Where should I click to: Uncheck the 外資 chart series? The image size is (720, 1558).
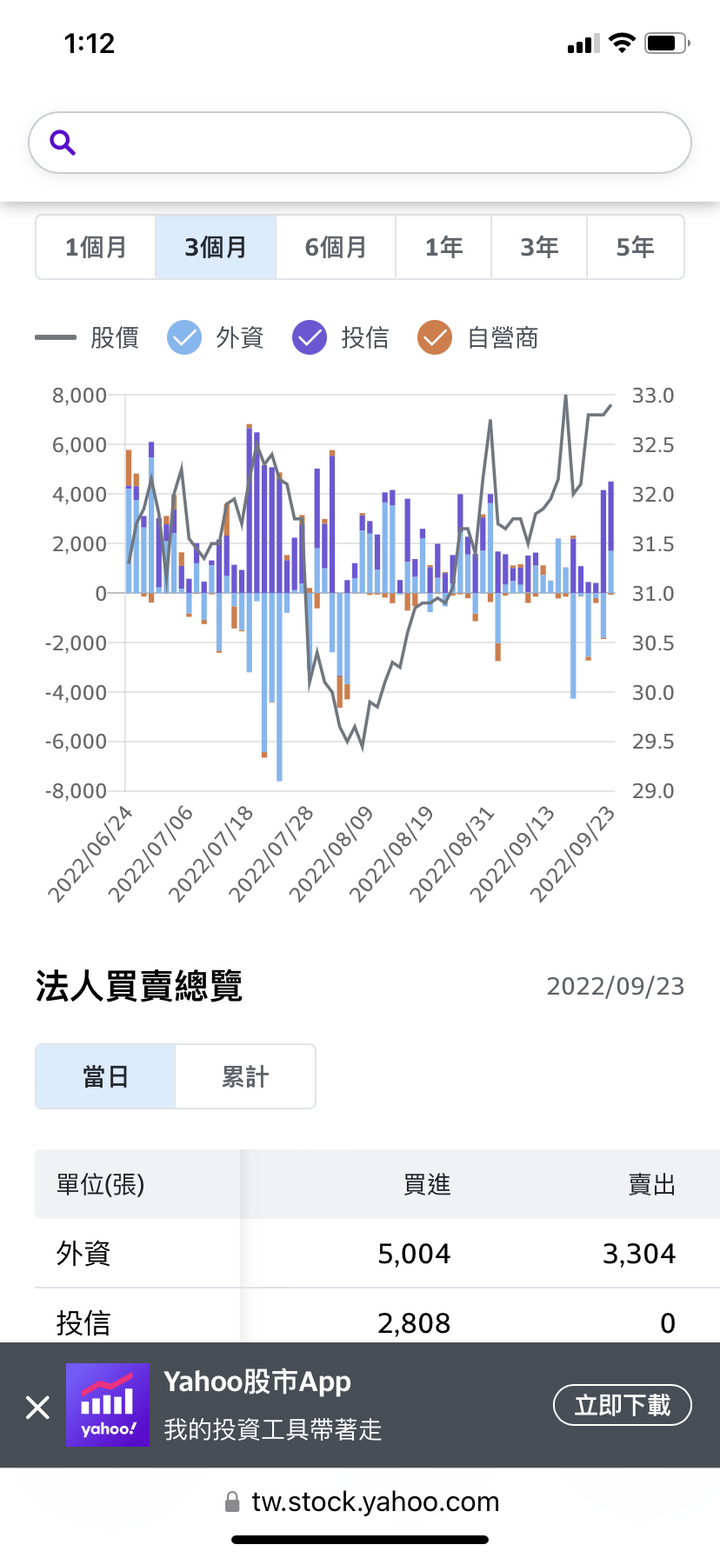pyautogui.click(x=184, y=338)
